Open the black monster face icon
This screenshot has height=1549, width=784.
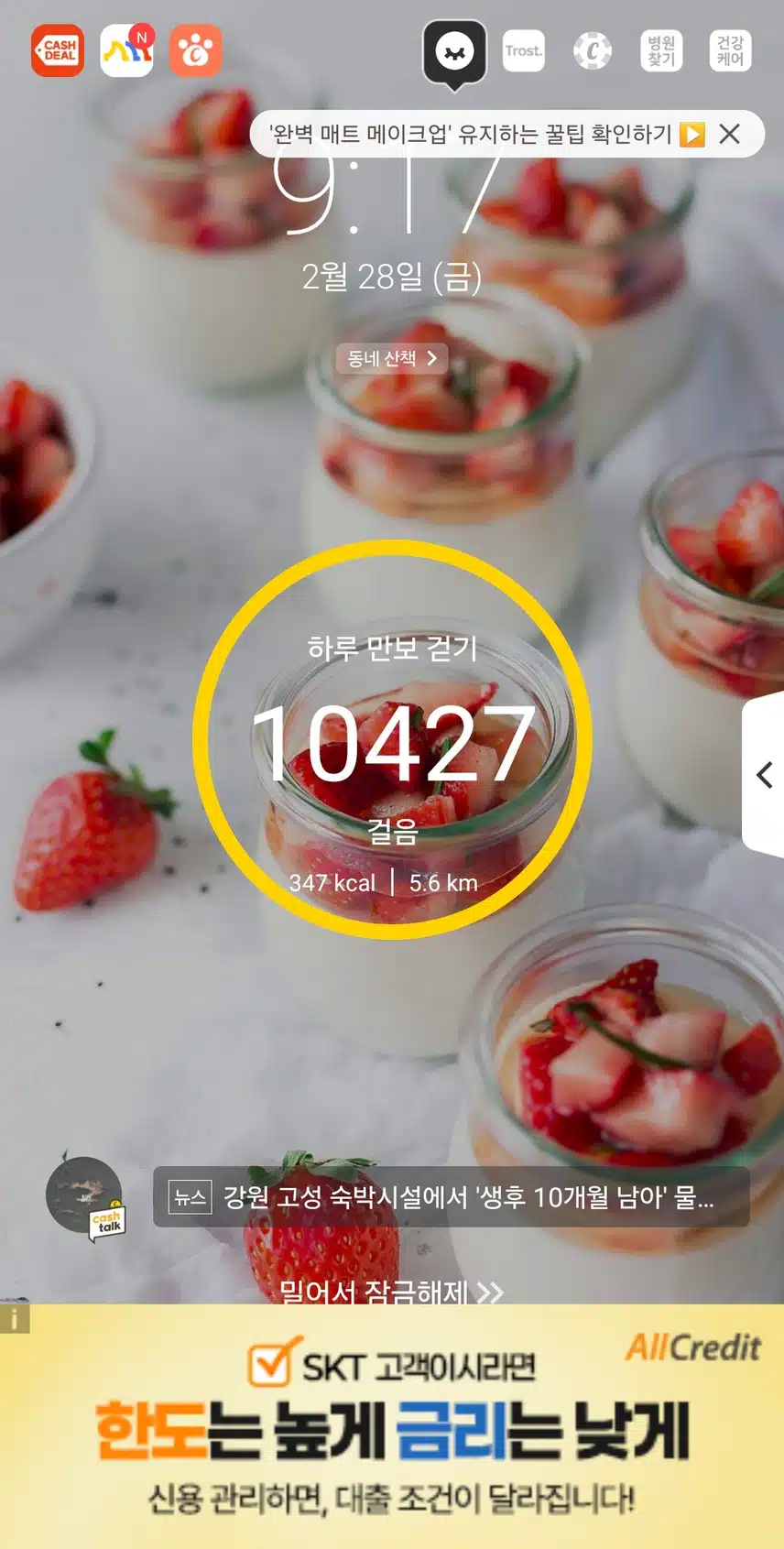(x=454, y=52)
